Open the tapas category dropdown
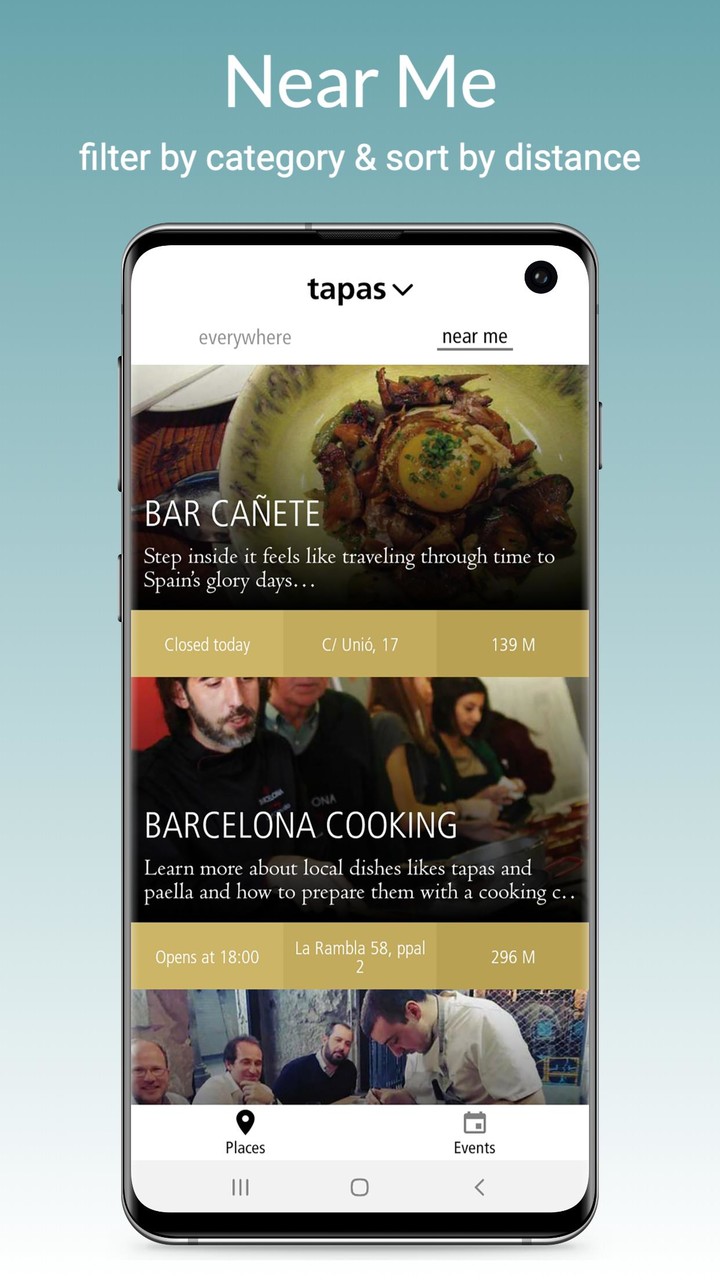This screenshot has width=720, height=1280. point(360,289)
